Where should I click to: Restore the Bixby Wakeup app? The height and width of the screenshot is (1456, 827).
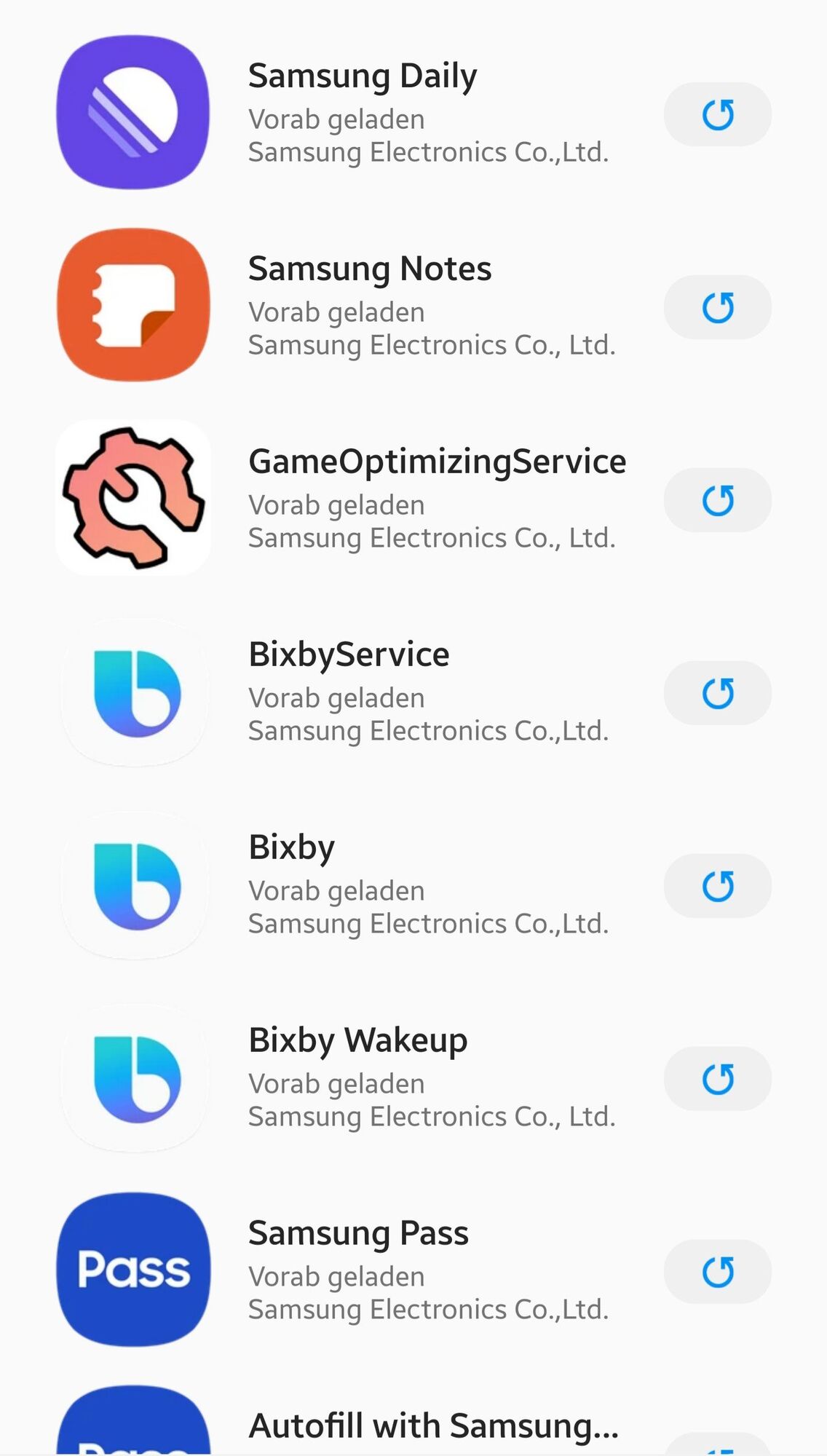coord(717,1079)
